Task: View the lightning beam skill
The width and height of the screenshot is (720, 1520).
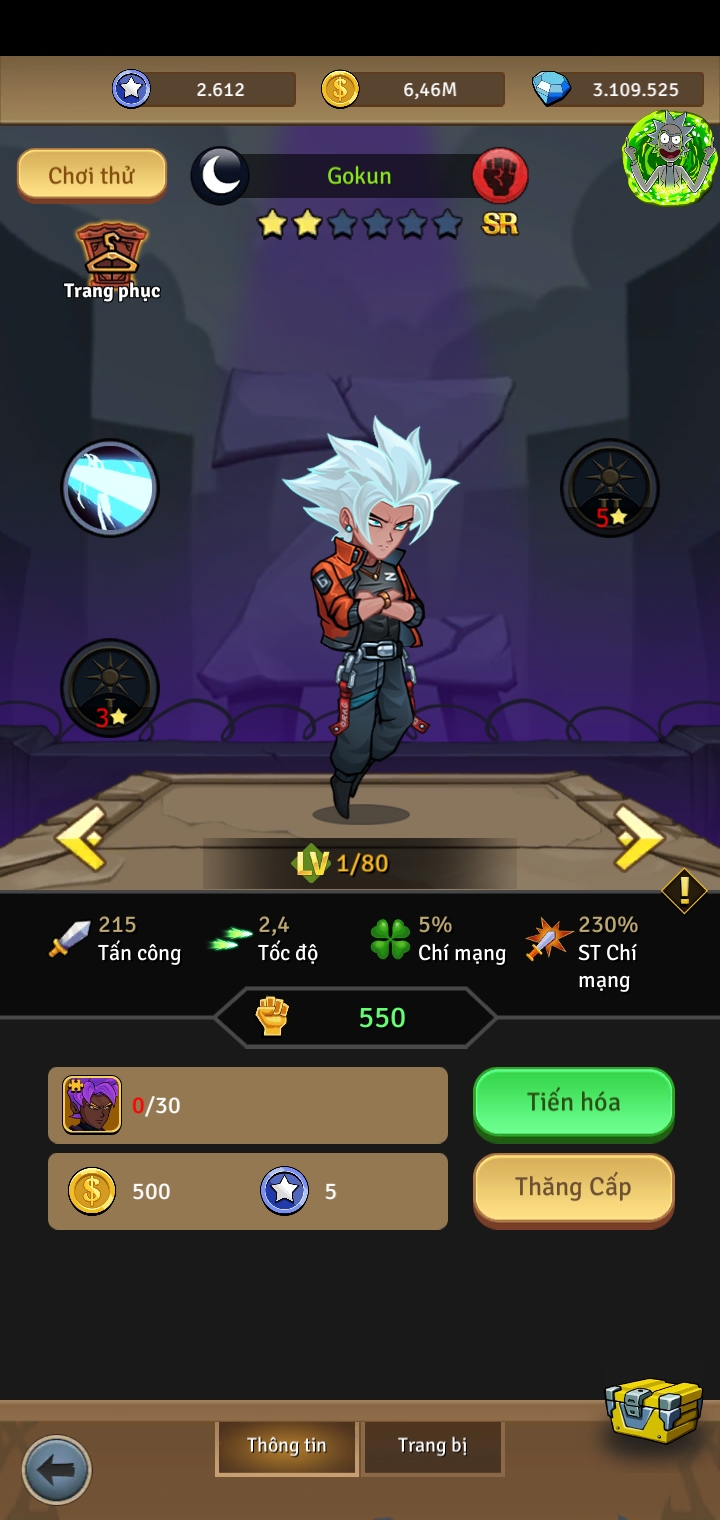Action: tap(110, 489)
